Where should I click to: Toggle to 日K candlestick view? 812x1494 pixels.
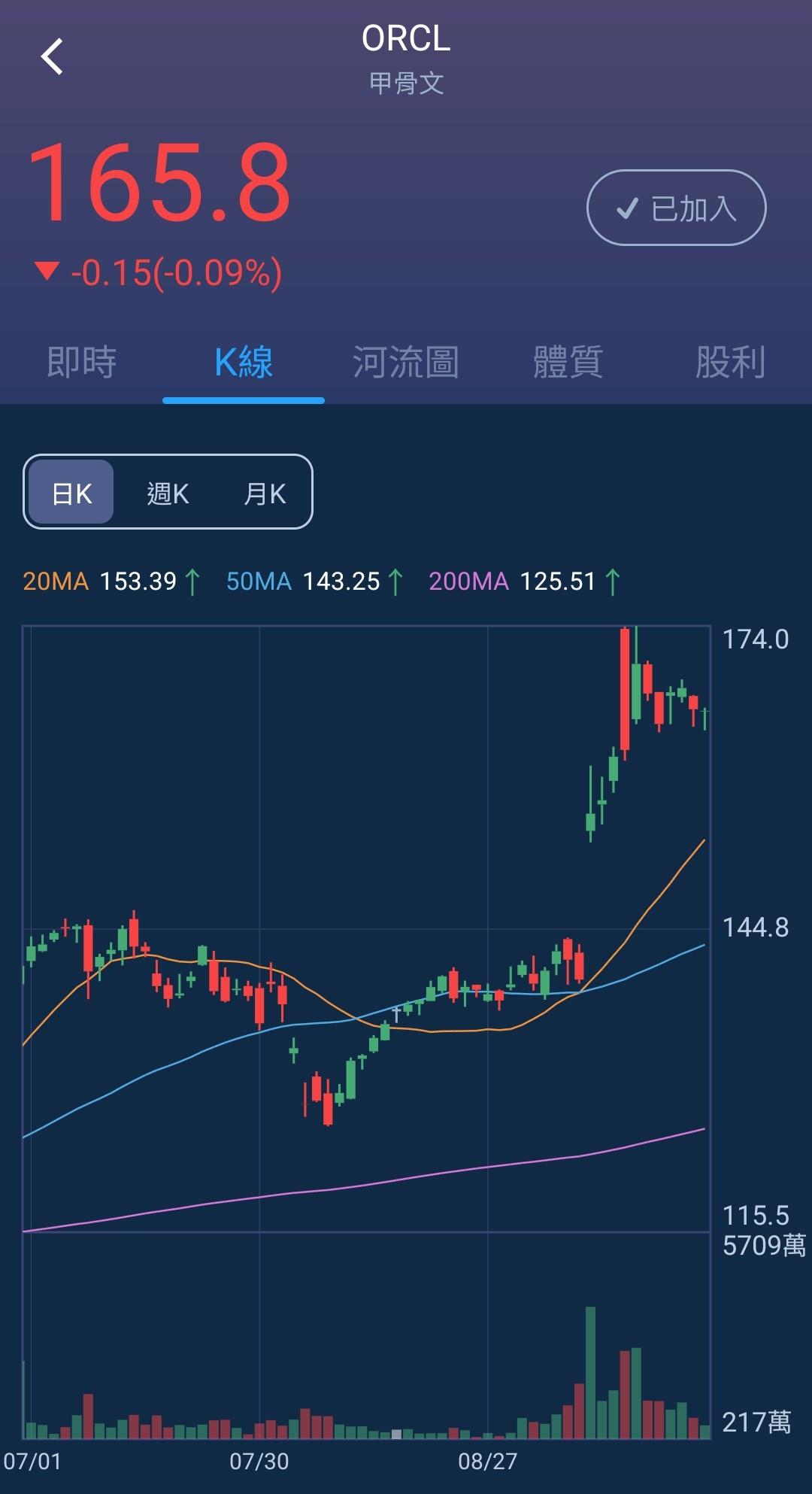[71, 493]
